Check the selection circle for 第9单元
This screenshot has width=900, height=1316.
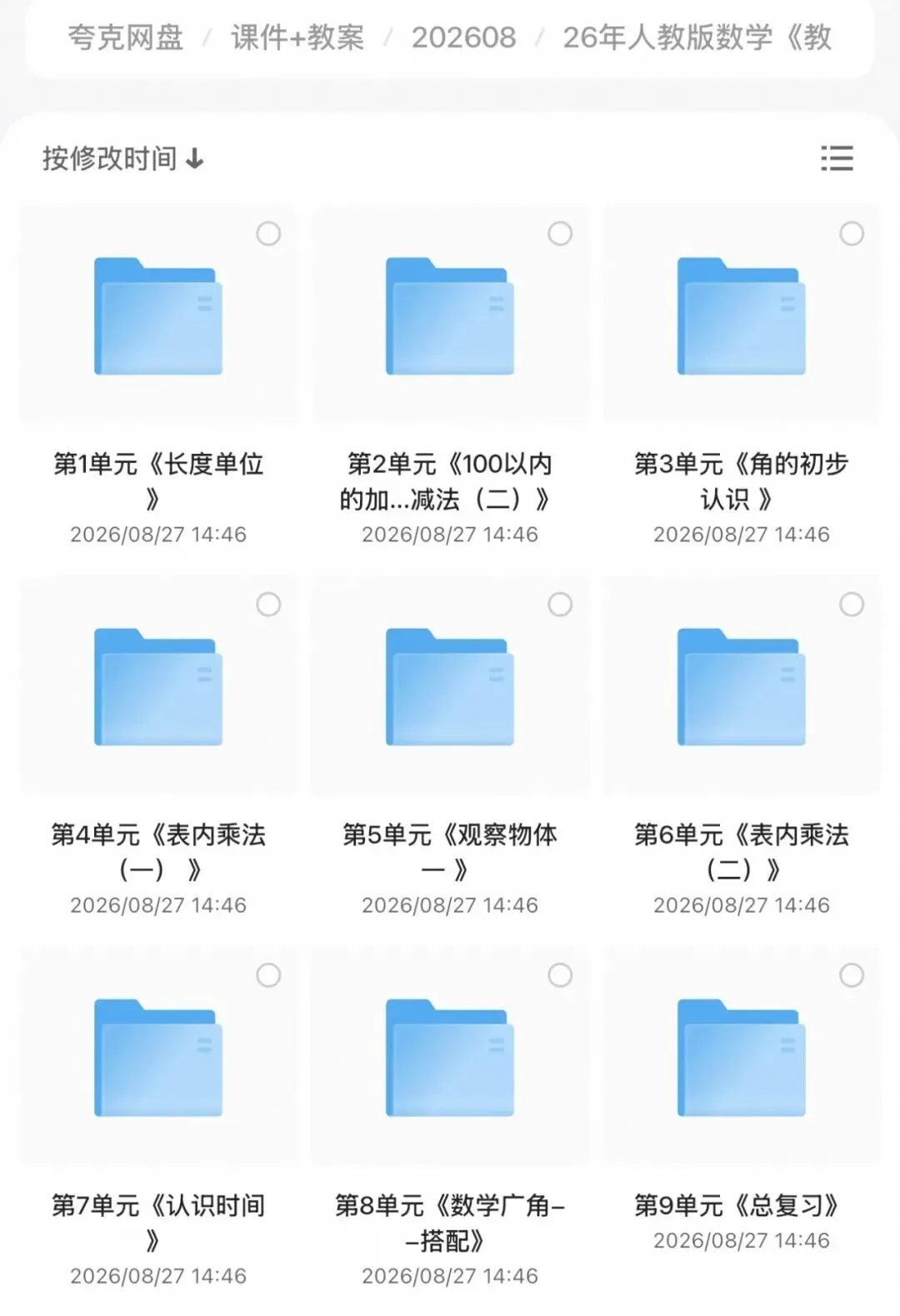click(x=852, y=975)
